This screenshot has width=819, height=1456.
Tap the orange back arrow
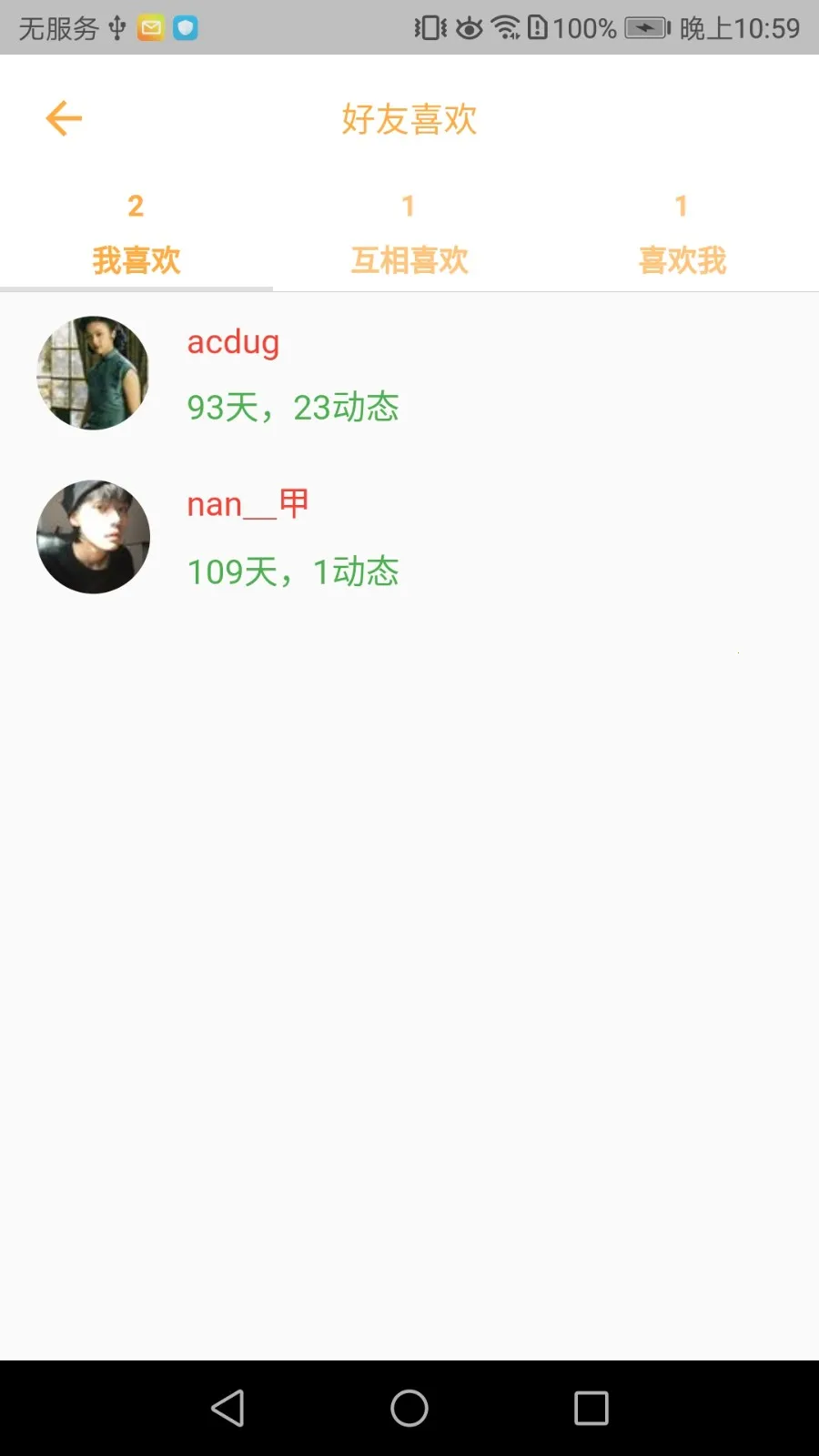pyautogui.click(x=63, y=117)
